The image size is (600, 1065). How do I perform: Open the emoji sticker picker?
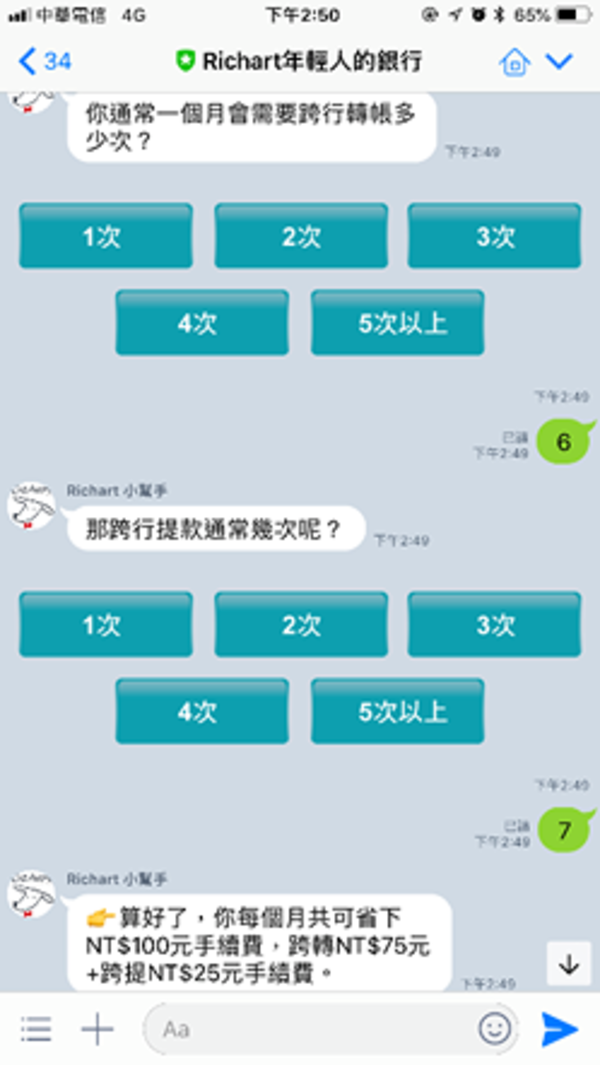494,1029
